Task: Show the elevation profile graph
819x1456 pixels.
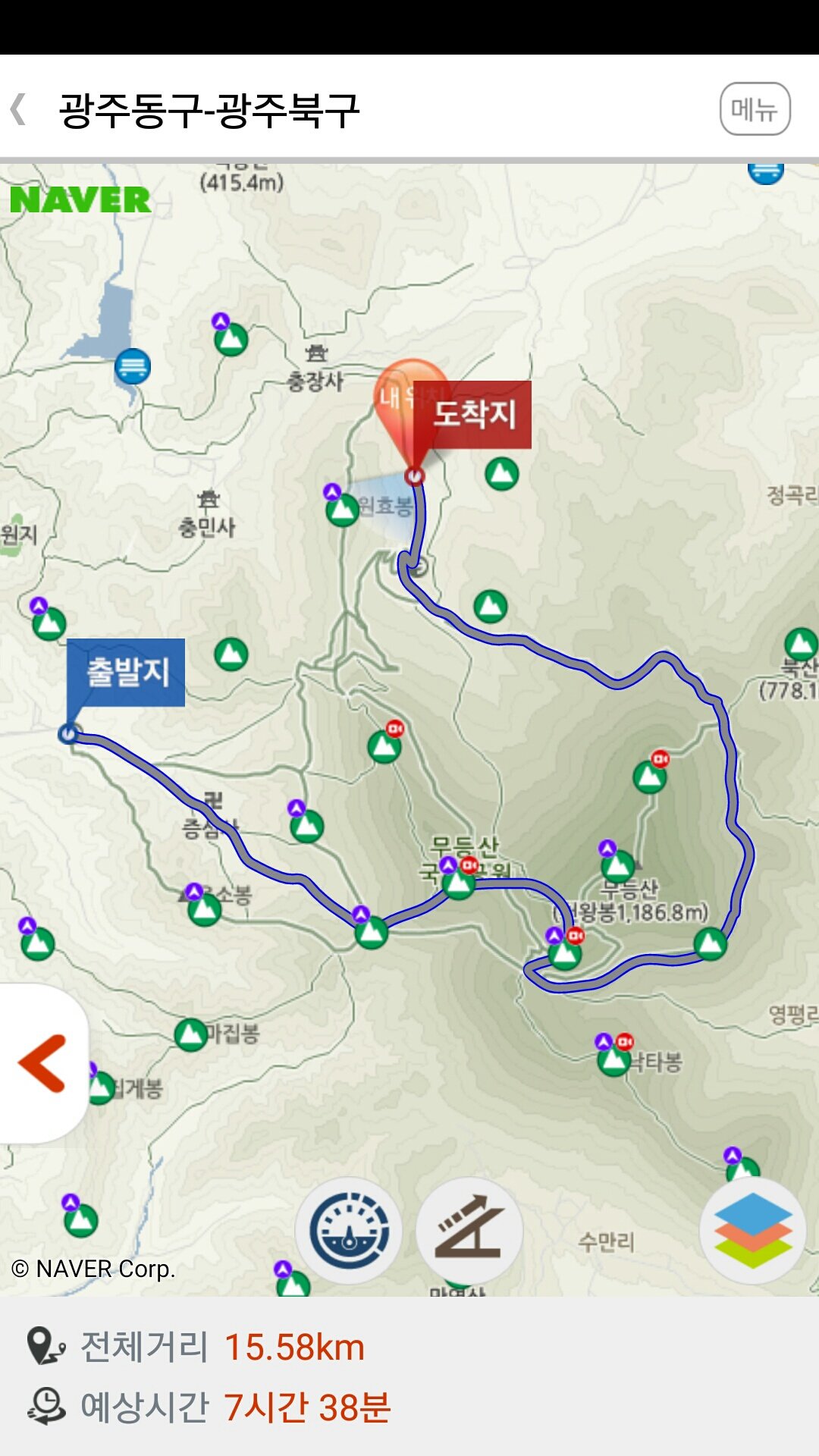Action: [x=469, y=1230]
